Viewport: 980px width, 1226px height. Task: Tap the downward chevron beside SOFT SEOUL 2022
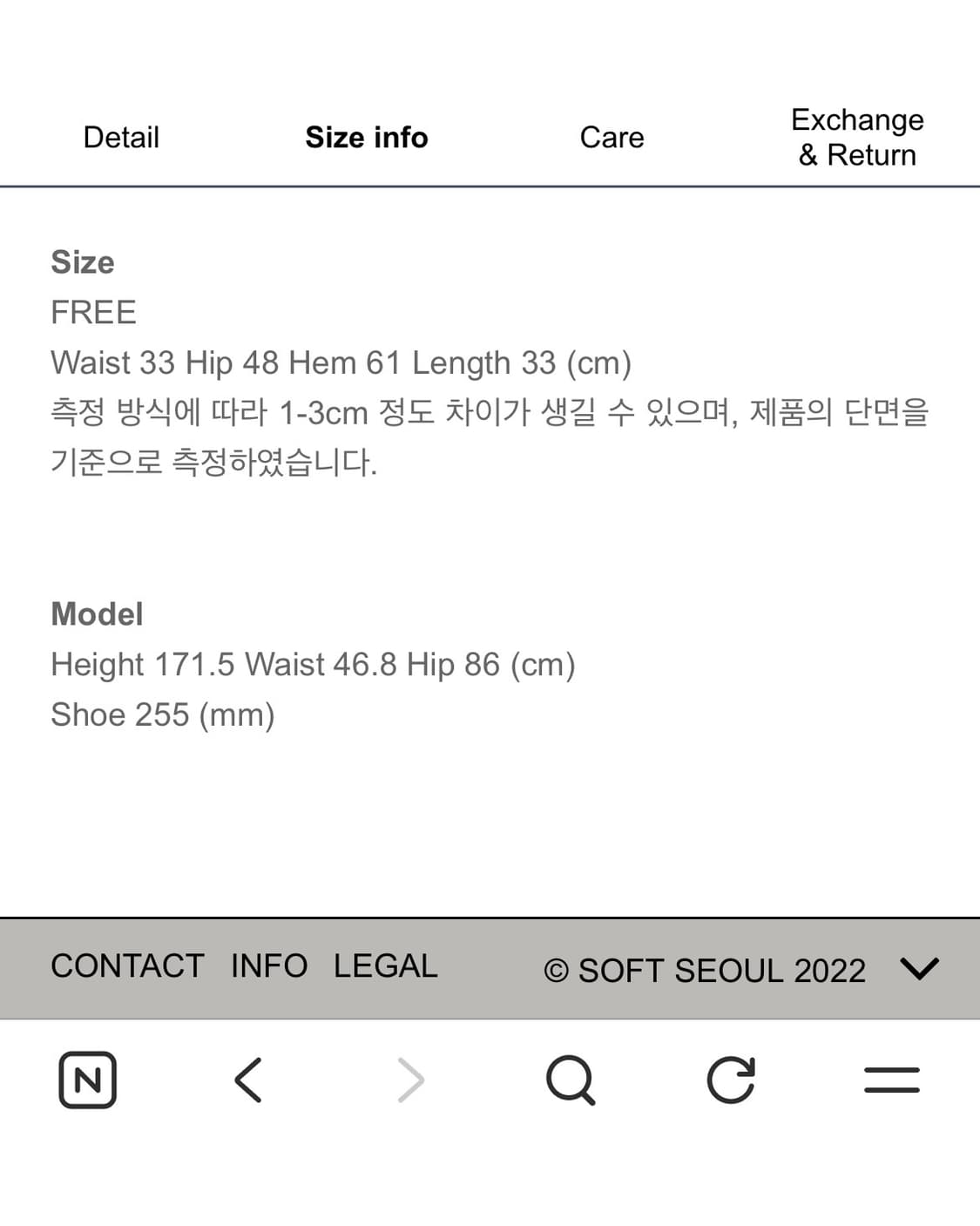[921, 968]
